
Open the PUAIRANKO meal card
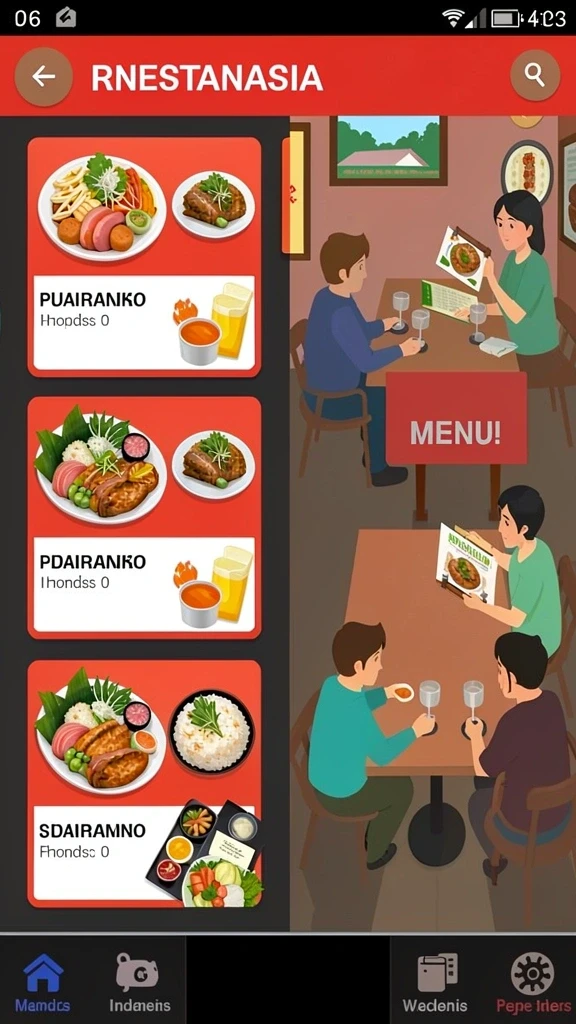point(144,257)
